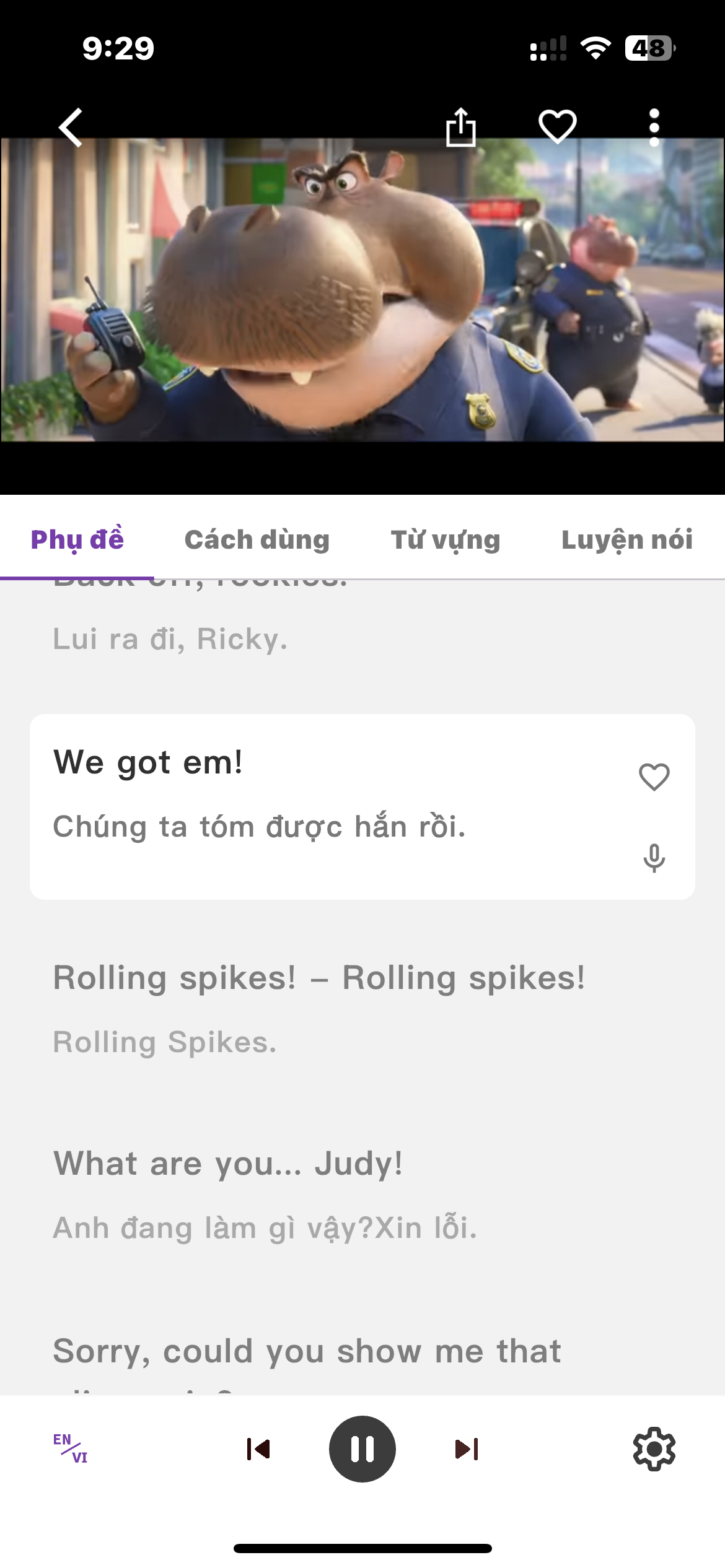This screenshot has height=1568, width=725.
Task: Open the settings gear
Action: point(654,1449)
